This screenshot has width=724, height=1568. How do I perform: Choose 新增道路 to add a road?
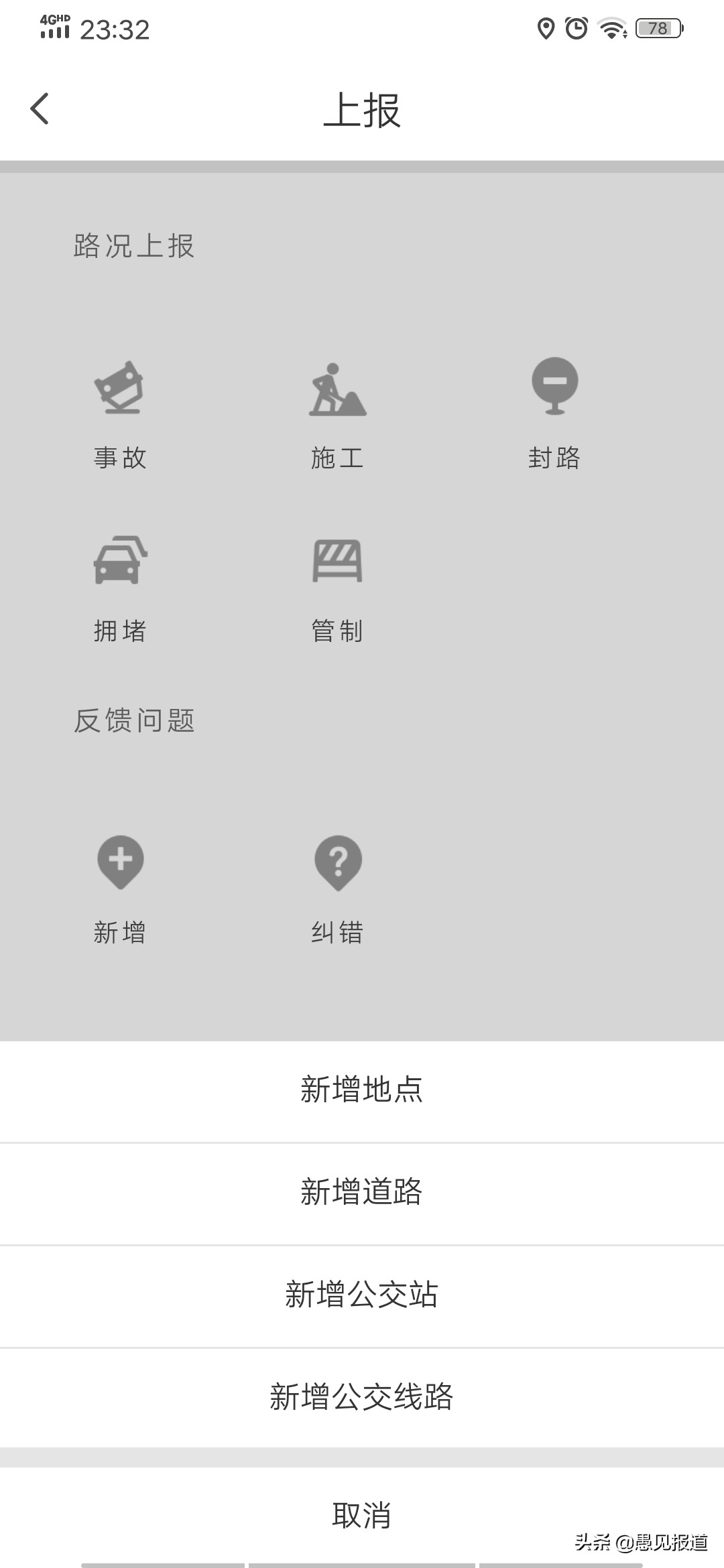coord(362,1193)
